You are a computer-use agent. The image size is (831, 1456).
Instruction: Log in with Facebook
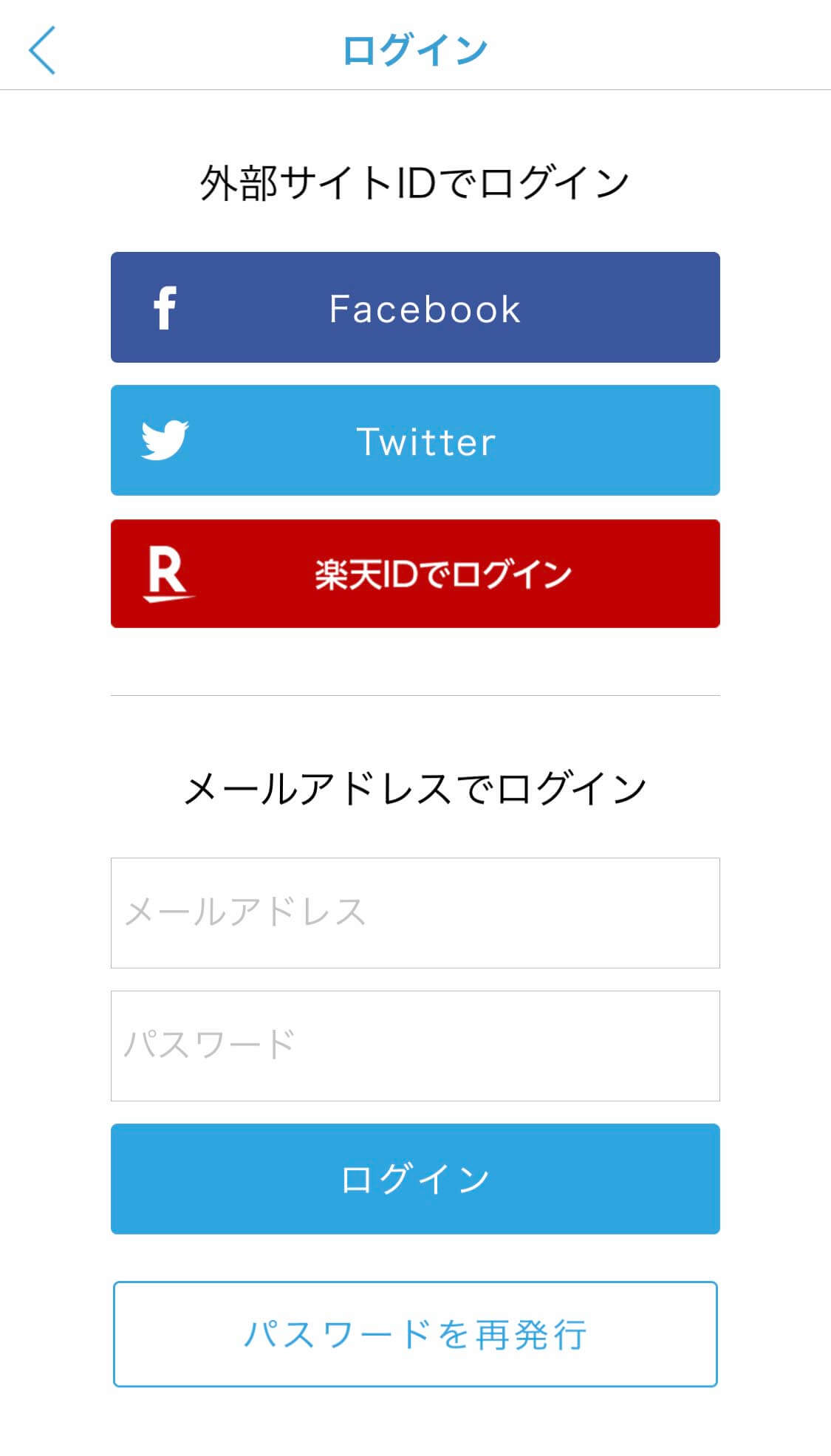click(415, 307)
